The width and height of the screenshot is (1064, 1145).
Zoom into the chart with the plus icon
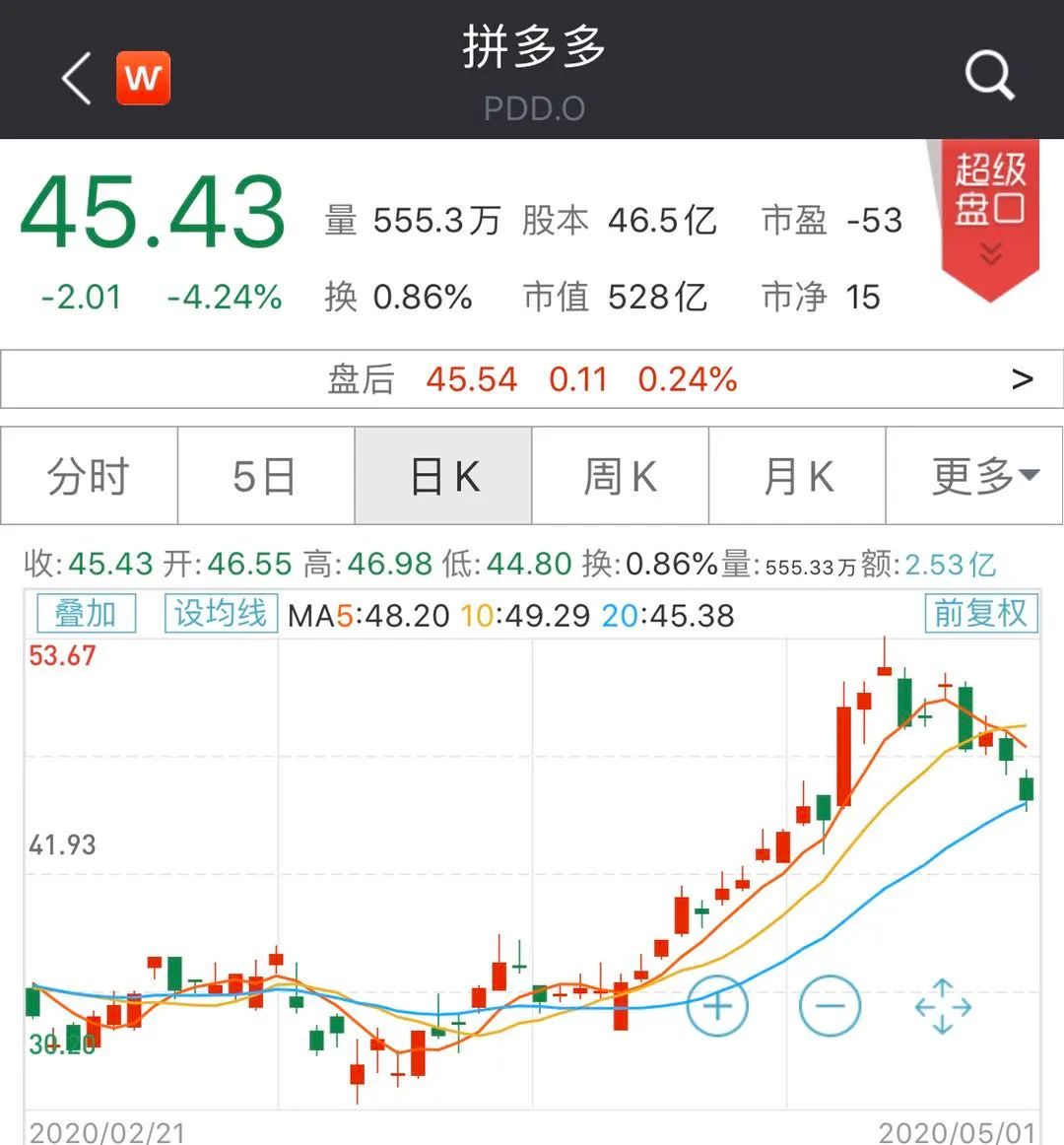[x=717, y=1006]
